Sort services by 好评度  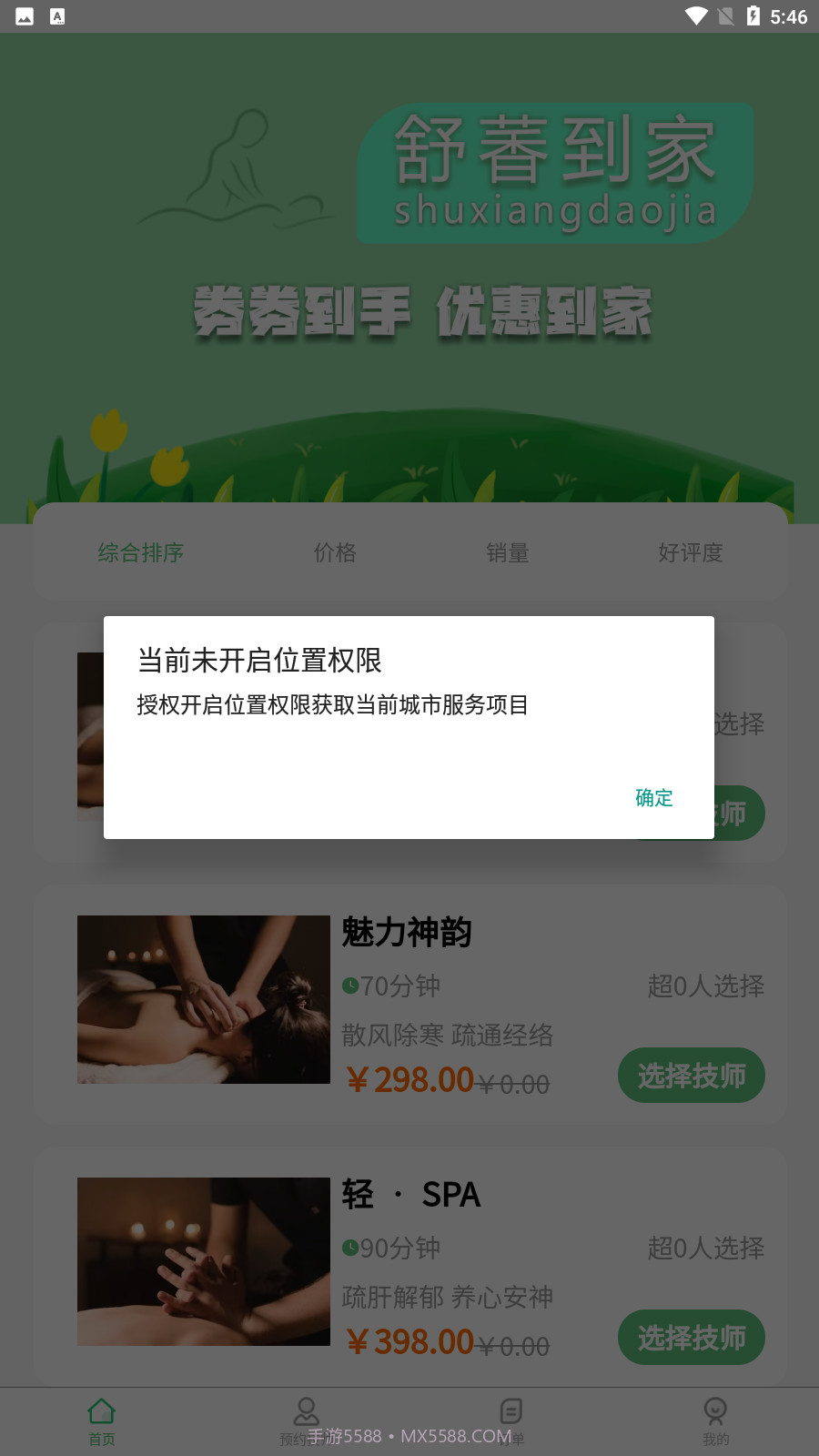point(690,552)
